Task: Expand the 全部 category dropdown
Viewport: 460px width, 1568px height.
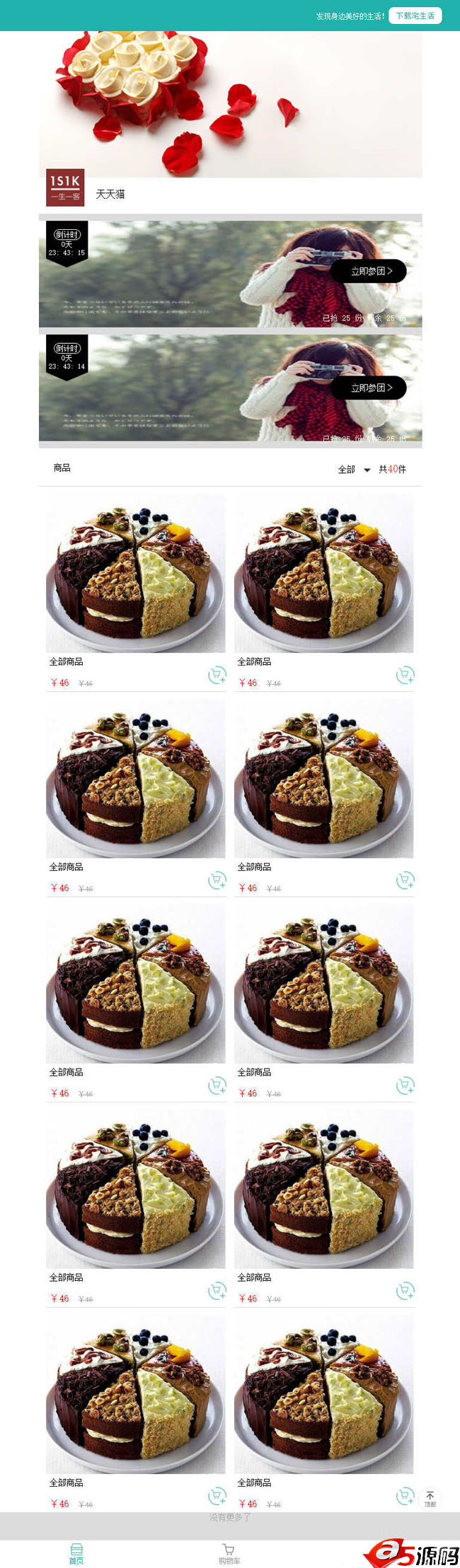Action: pos(353,470)
